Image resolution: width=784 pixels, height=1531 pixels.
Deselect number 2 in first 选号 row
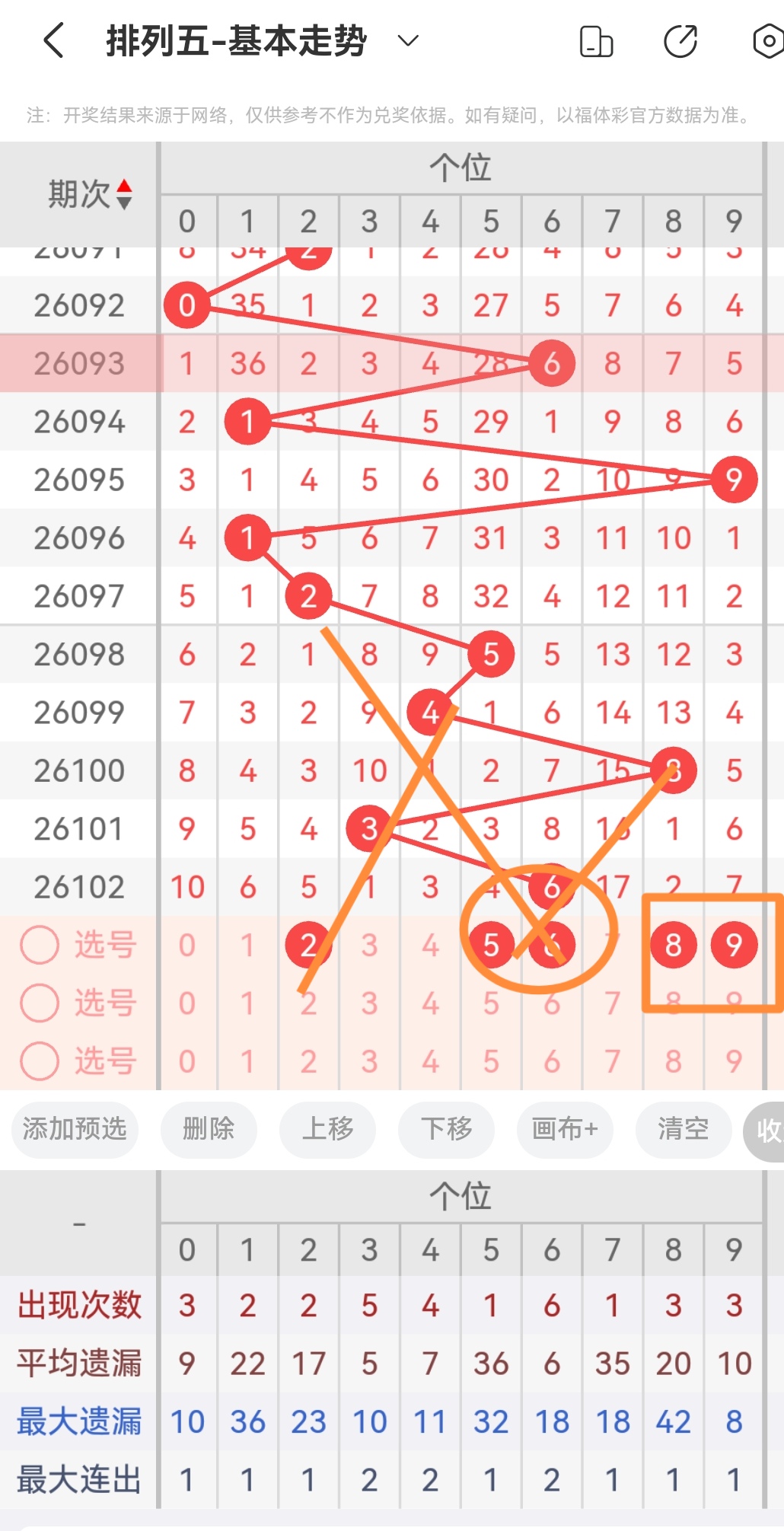click(x=308, y=945)
